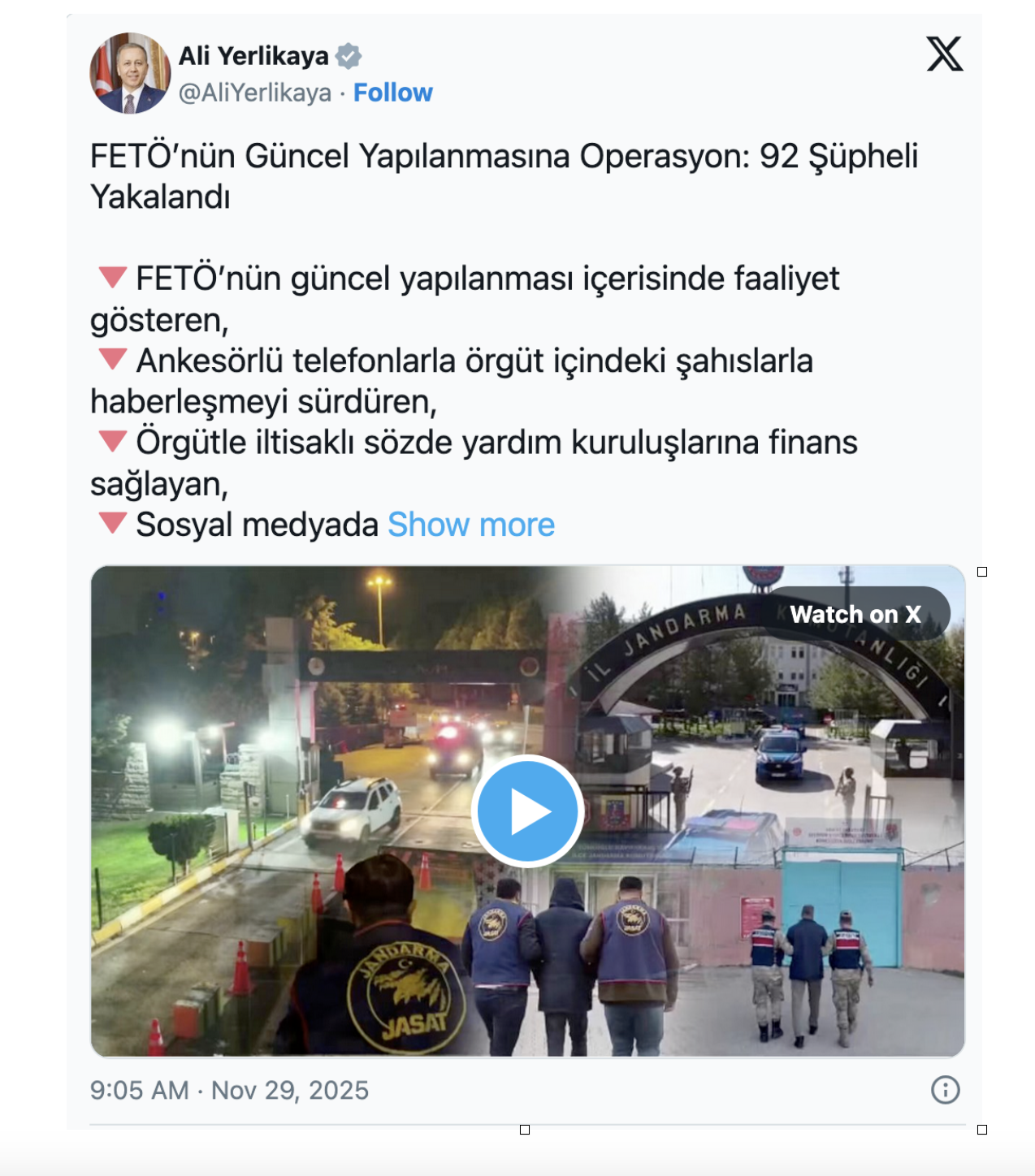
Task: Expand the tweet with Show more
Action: (x=471, y=525)
